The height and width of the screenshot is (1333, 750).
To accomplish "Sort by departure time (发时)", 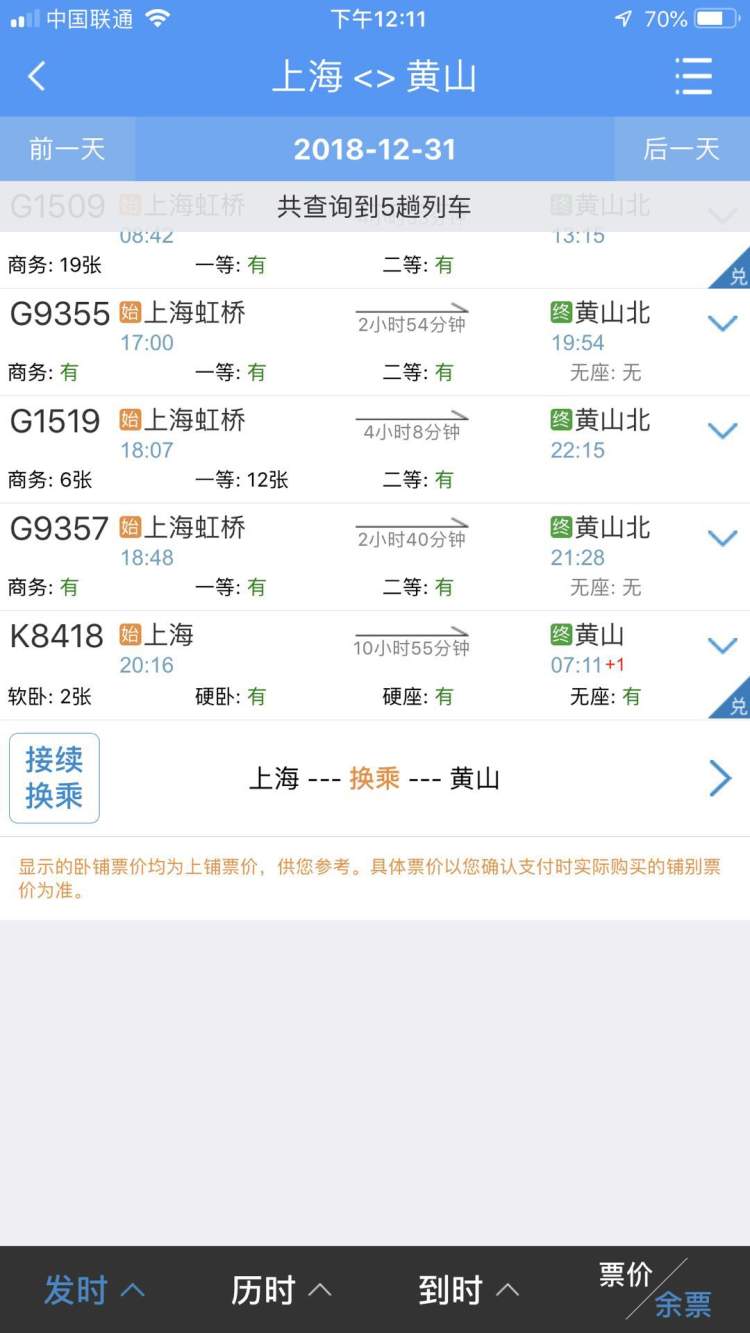I will (x=94, y=1290).
